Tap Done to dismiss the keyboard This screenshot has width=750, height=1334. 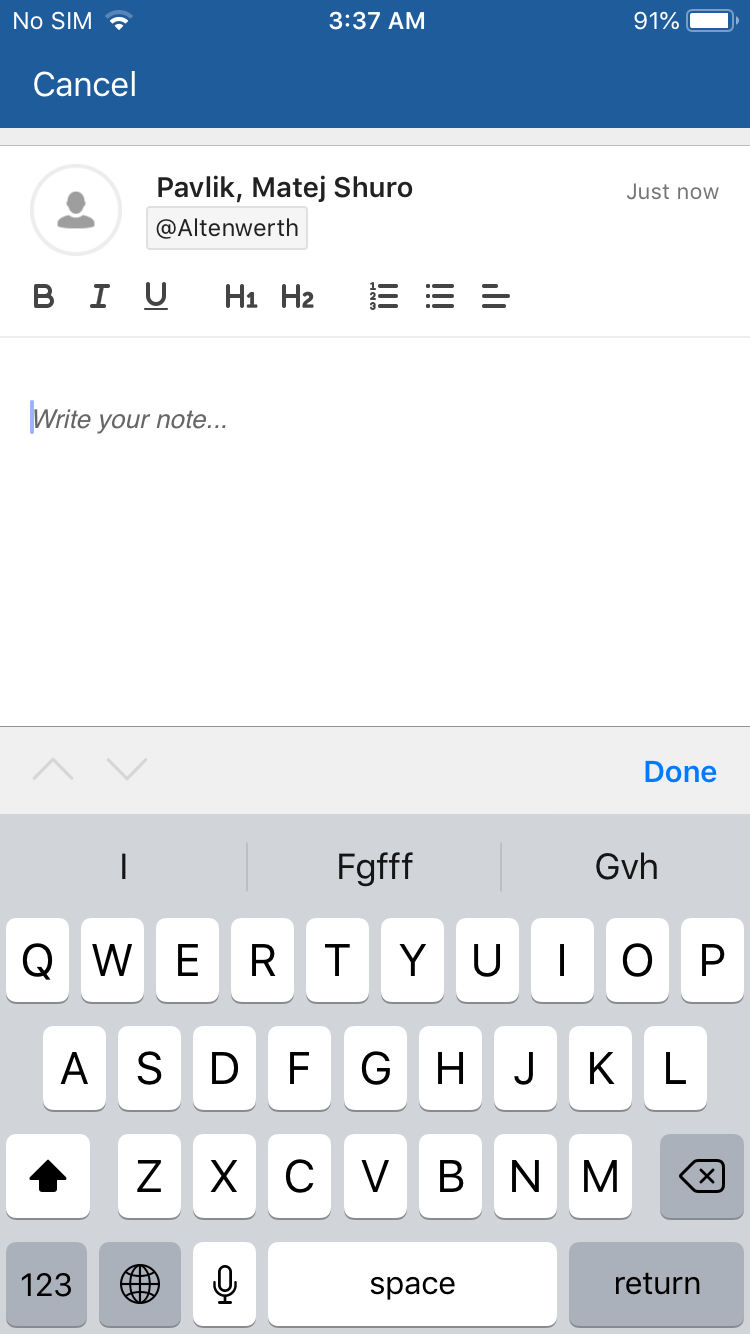pyautogui.click(x=680, y=771)
